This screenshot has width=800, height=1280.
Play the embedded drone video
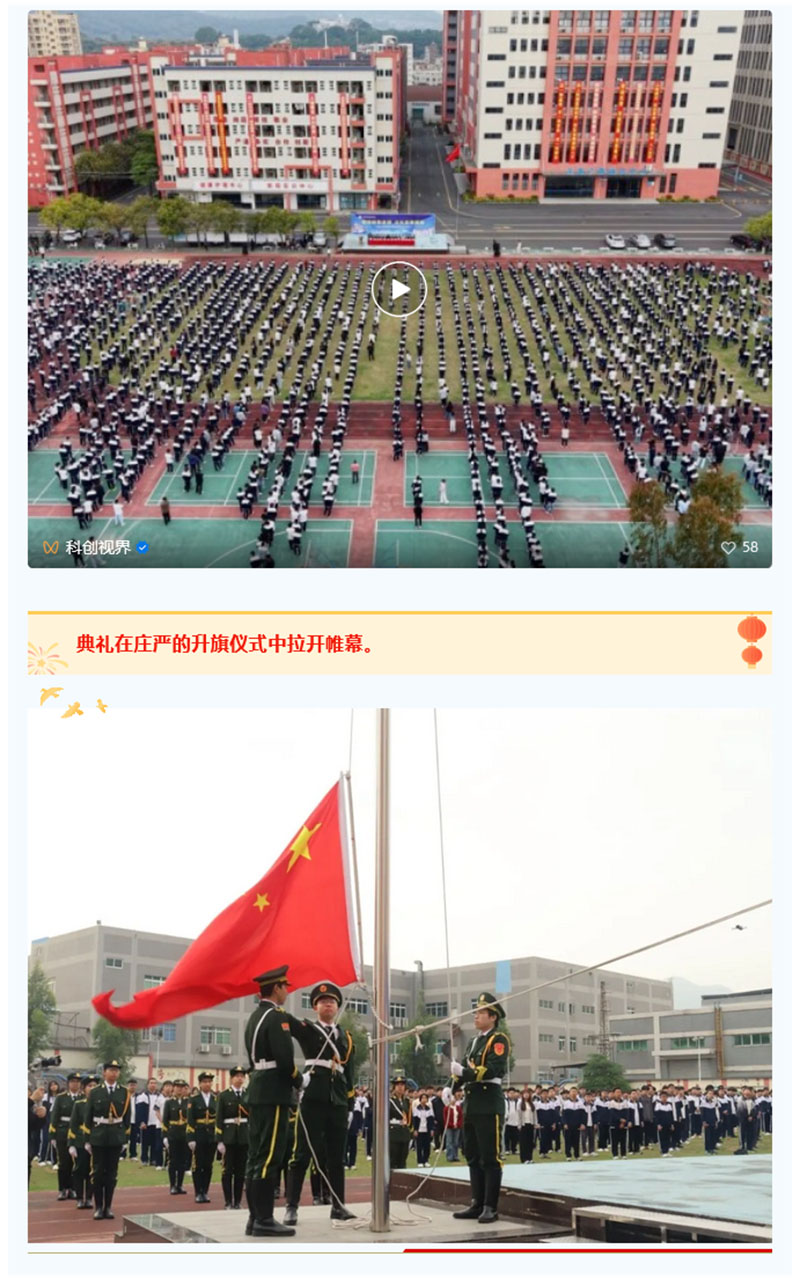point(399,289)
